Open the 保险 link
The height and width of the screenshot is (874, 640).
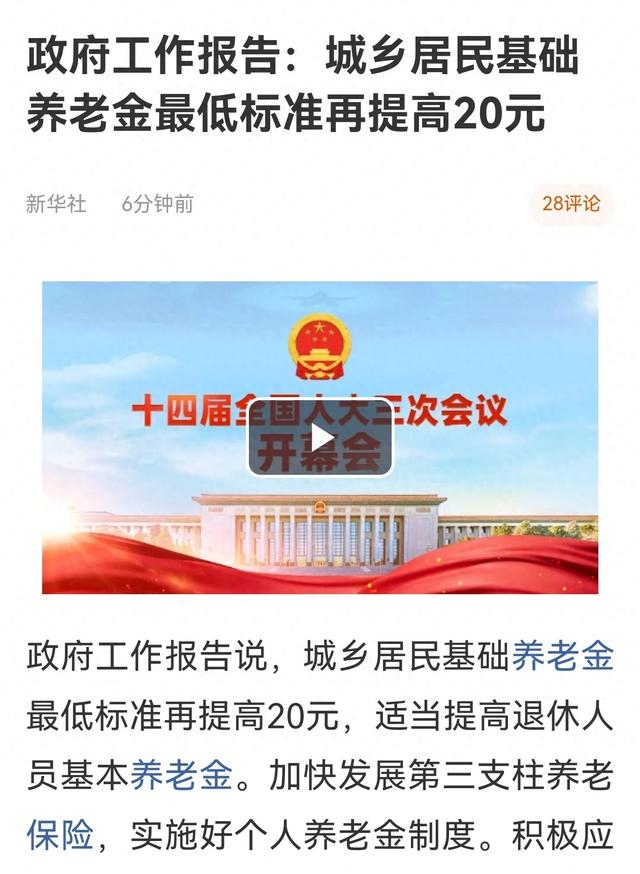point(60,834)
